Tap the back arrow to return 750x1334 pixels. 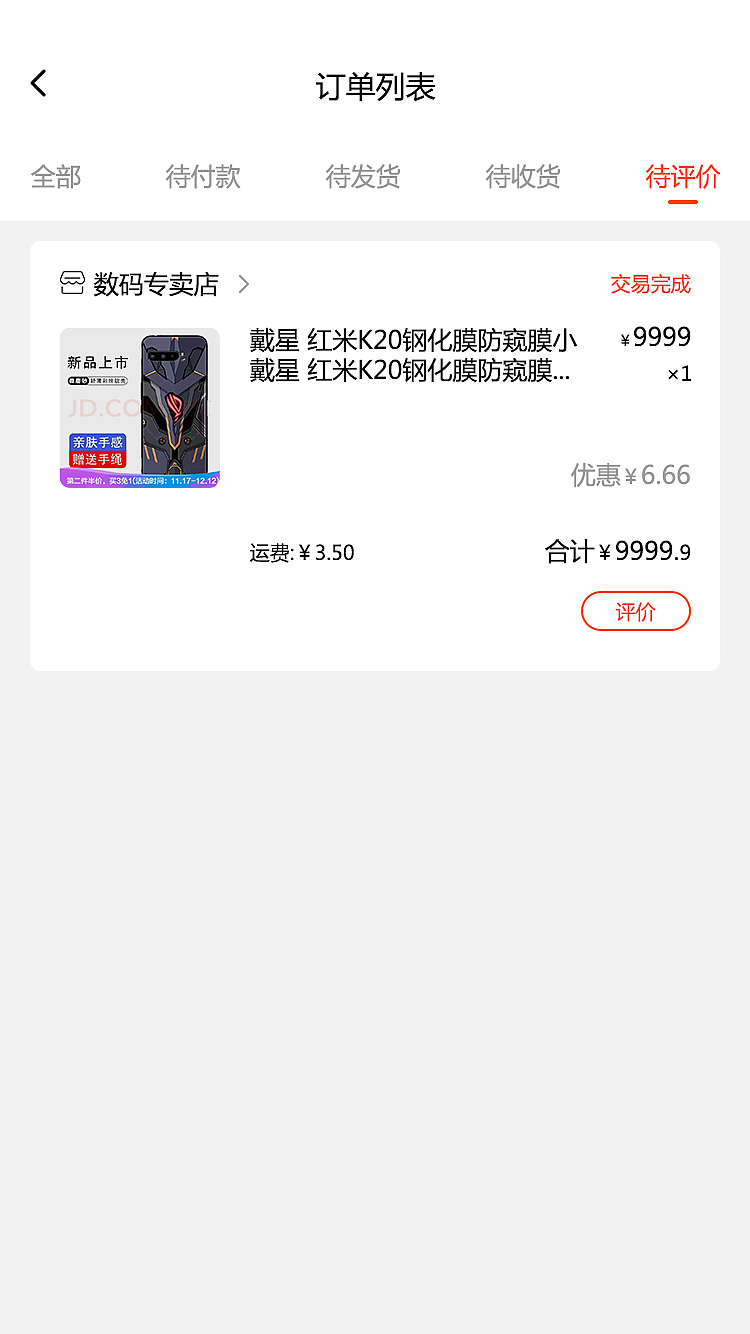coord(38,83)
